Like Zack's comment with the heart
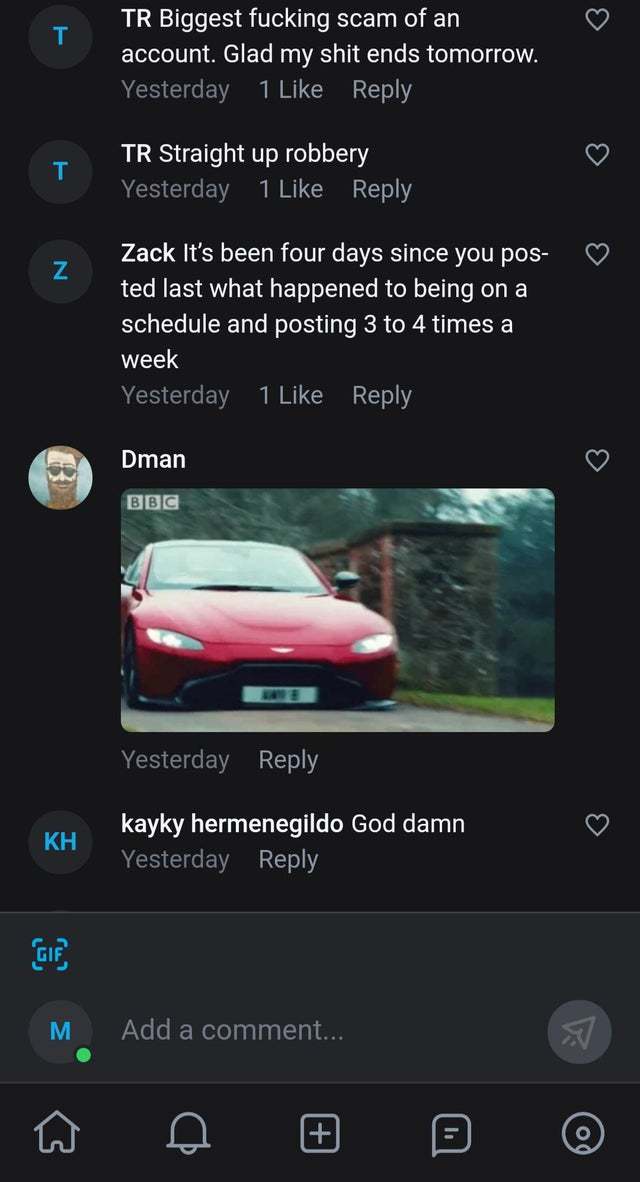 click(x=596, y=255)
